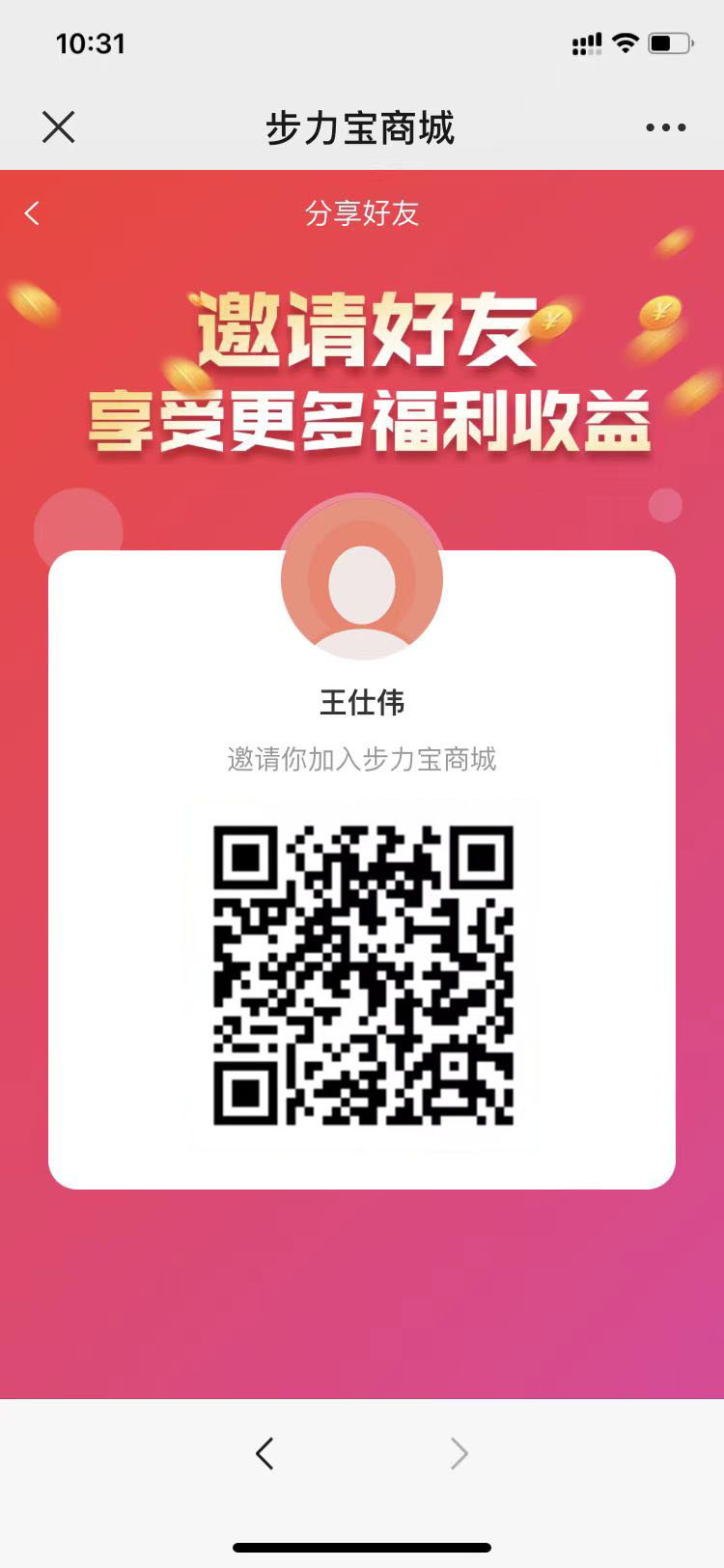This screenshot has height=1568, width=724.
Task: Tap the browser forward arrow at bottom
Action: [x=459, y=1453]
